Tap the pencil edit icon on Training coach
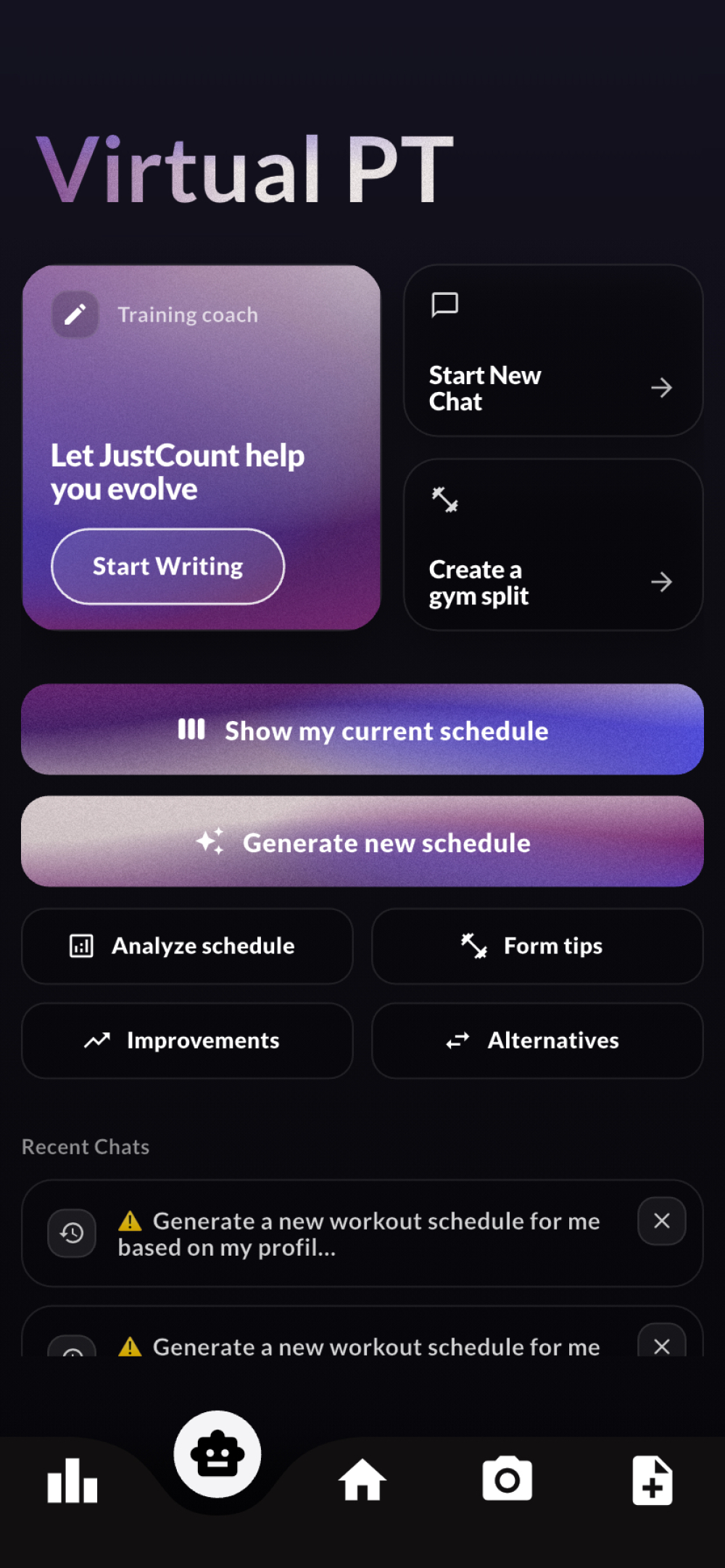Screen dimensions: 725x1568 pos(75,314)
